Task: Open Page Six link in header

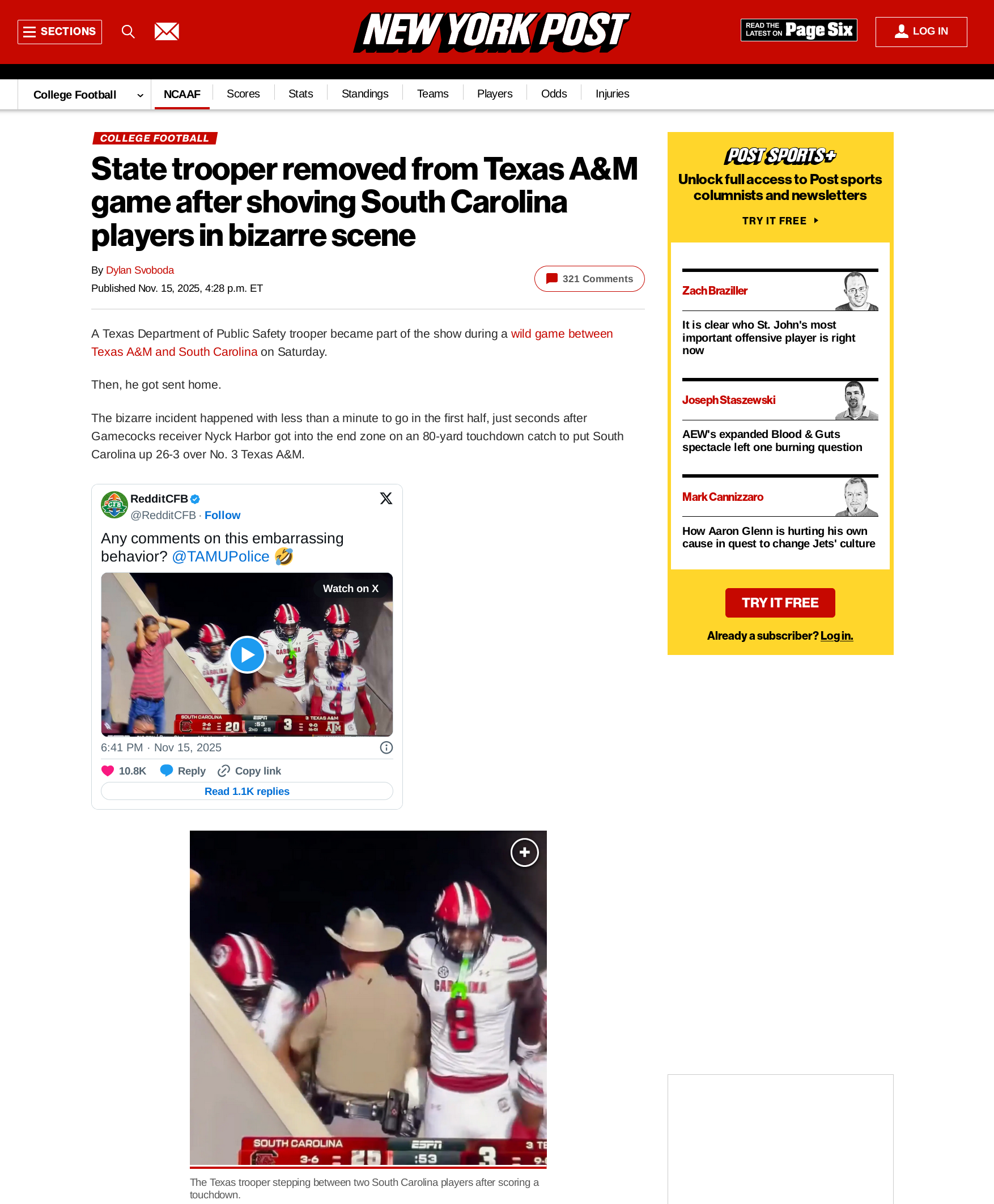Action: tap(798, 30)
